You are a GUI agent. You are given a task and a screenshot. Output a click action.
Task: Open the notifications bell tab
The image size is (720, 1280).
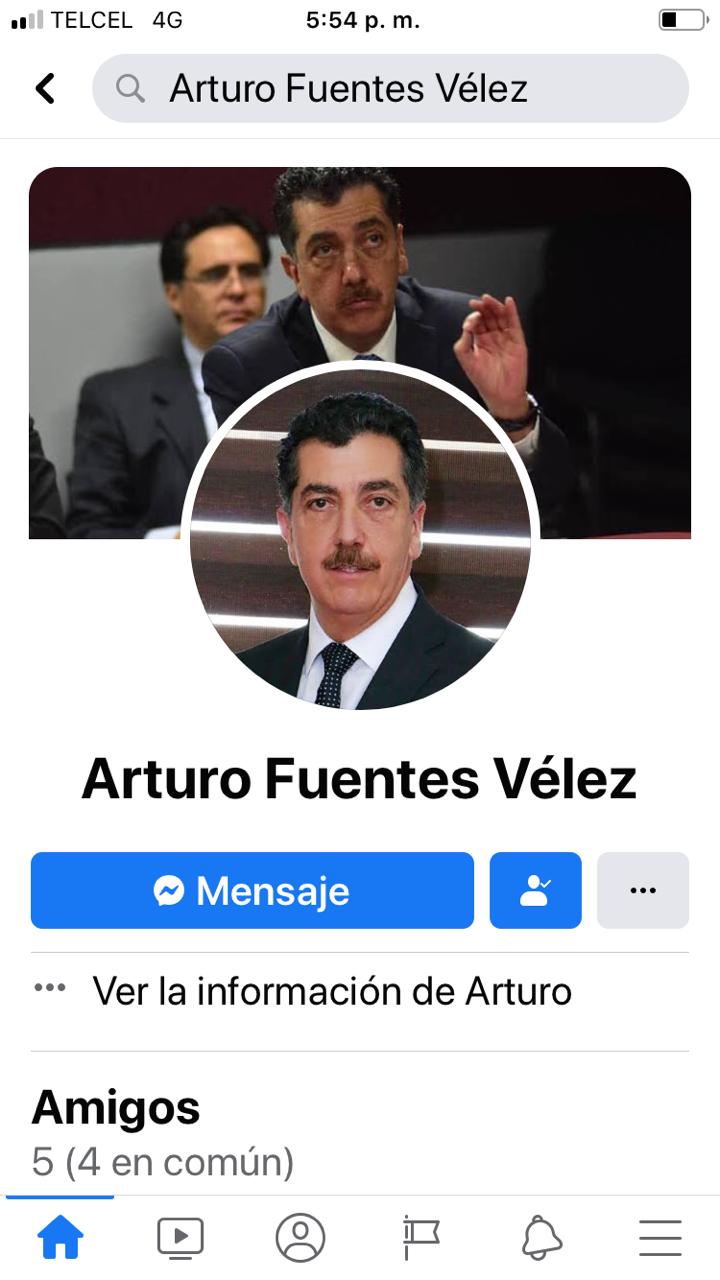click(x=541, y=1238)
